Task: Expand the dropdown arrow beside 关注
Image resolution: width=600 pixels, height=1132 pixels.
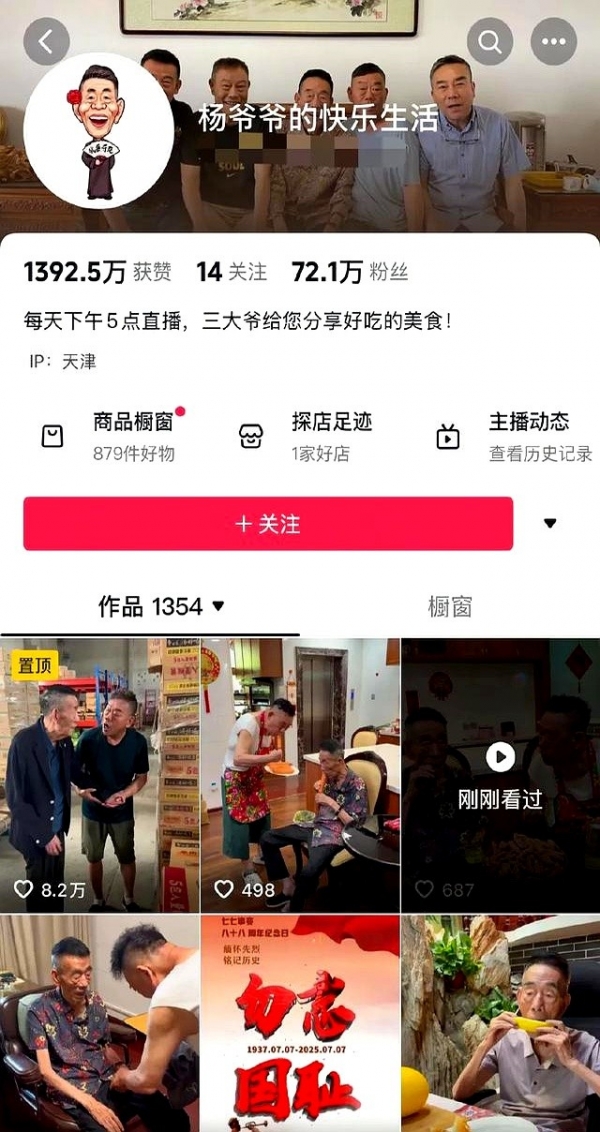Action: click(549, 523)
